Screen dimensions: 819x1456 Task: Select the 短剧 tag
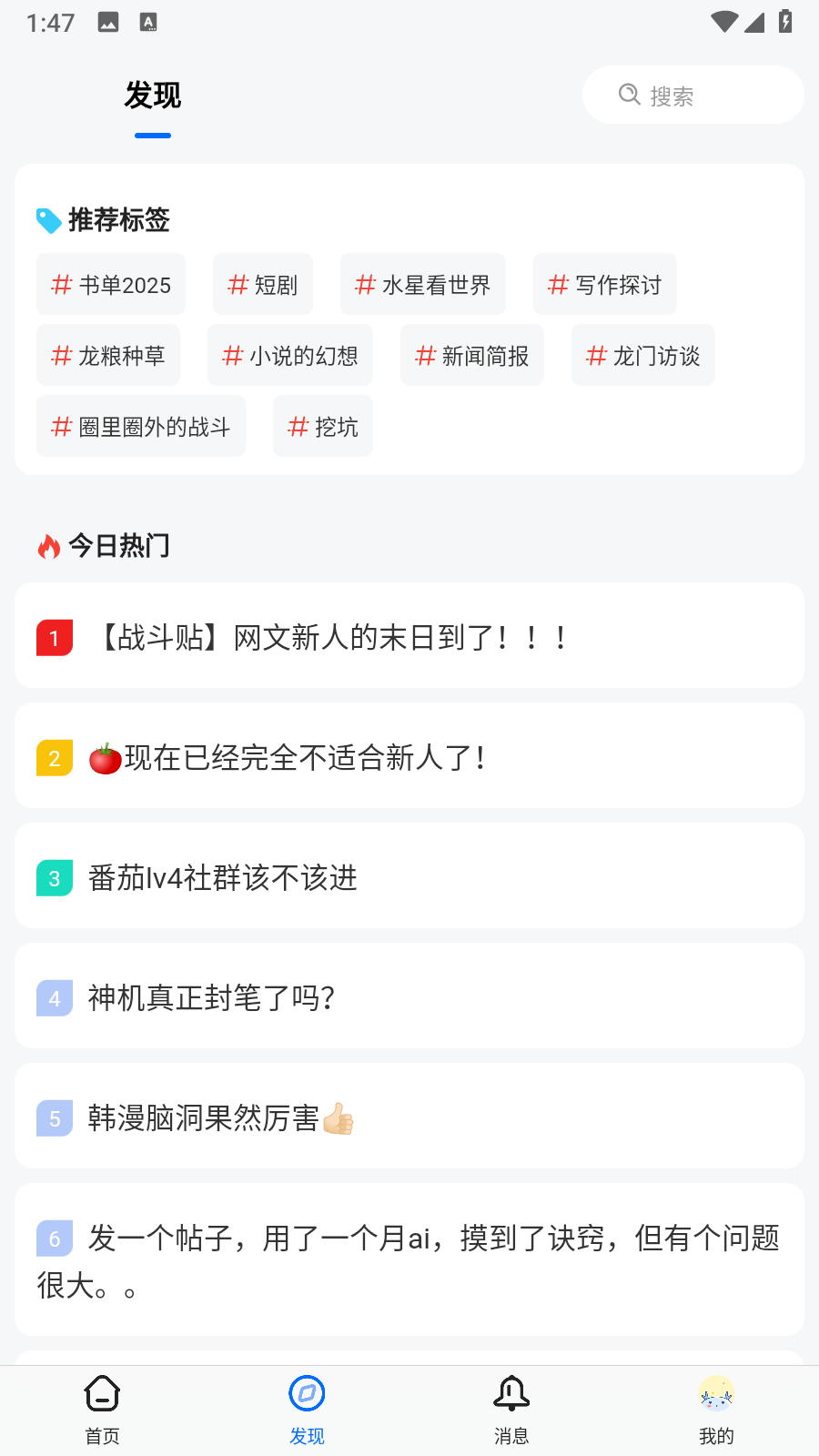coord(262,284)
